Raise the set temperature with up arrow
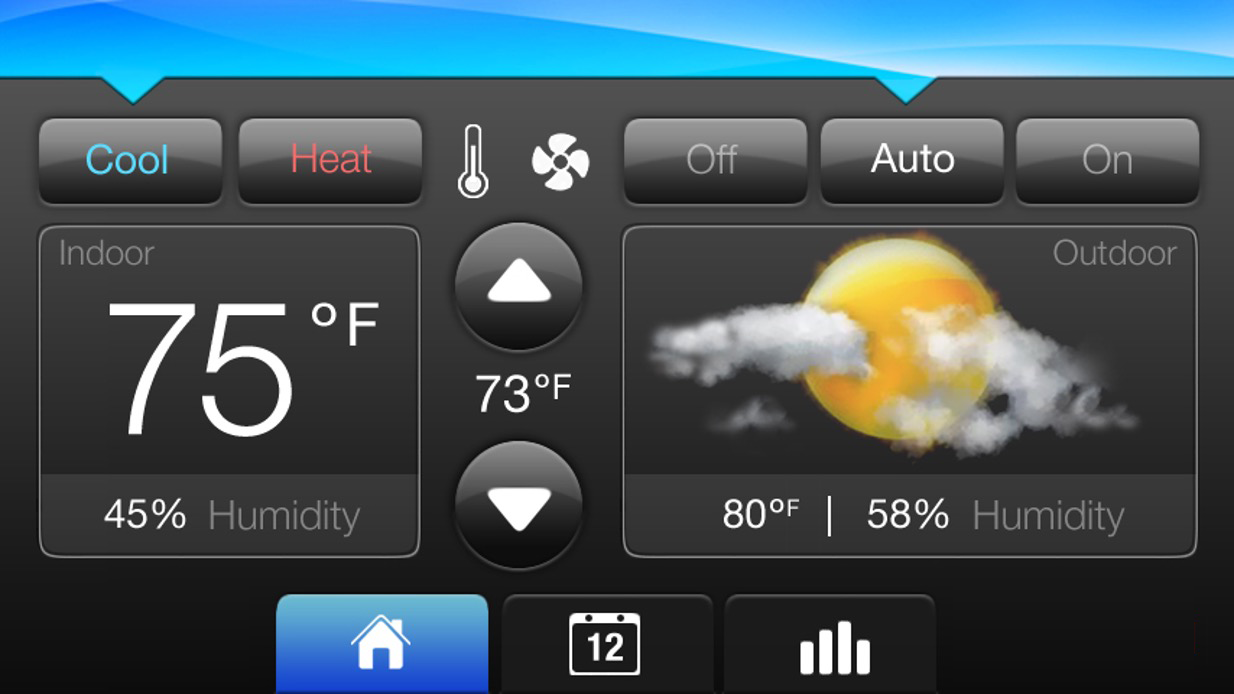 (518, 286)
